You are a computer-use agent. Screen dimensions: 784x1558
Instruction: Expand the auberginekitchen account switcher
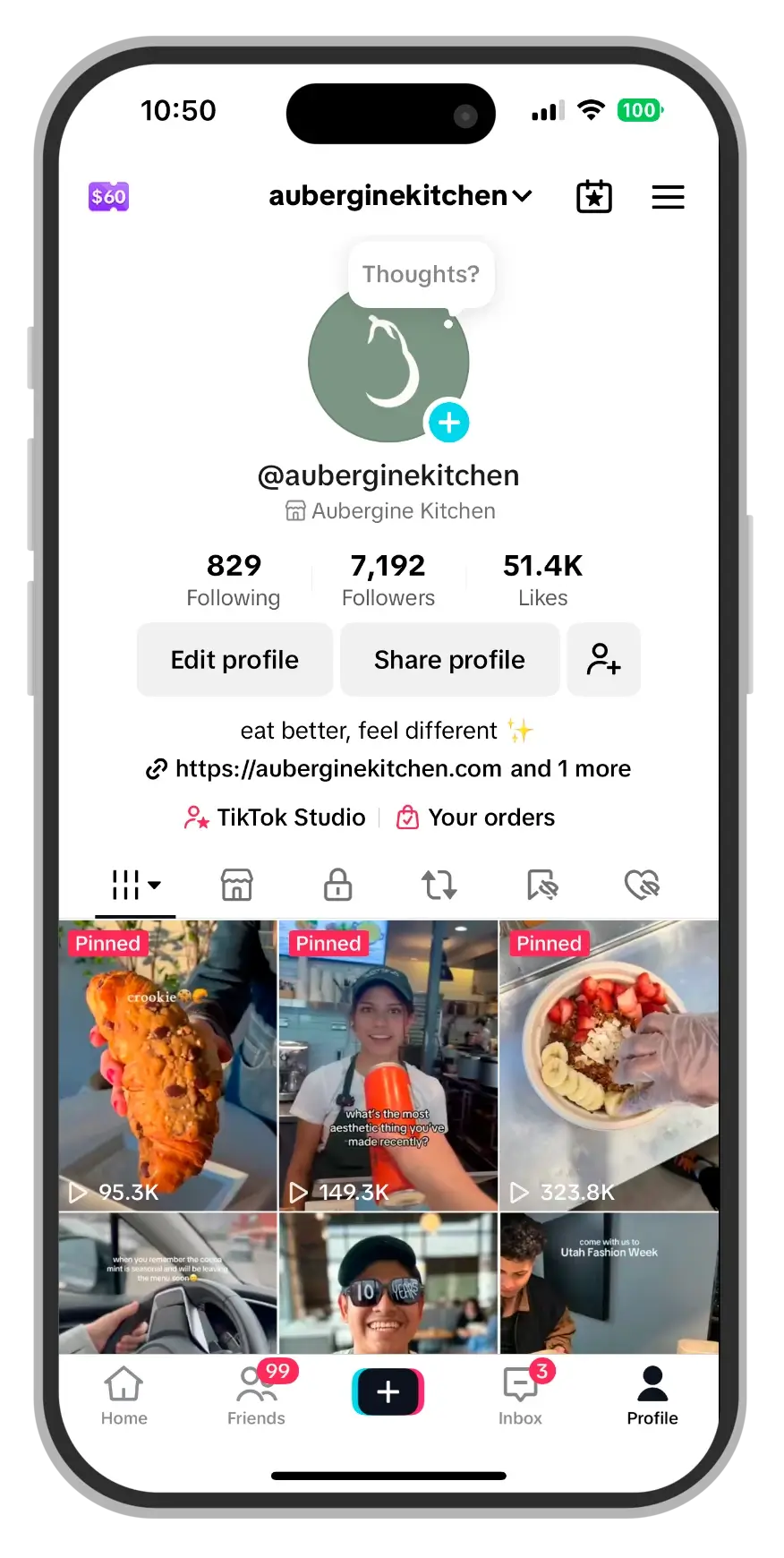click(x=400, y=196)
